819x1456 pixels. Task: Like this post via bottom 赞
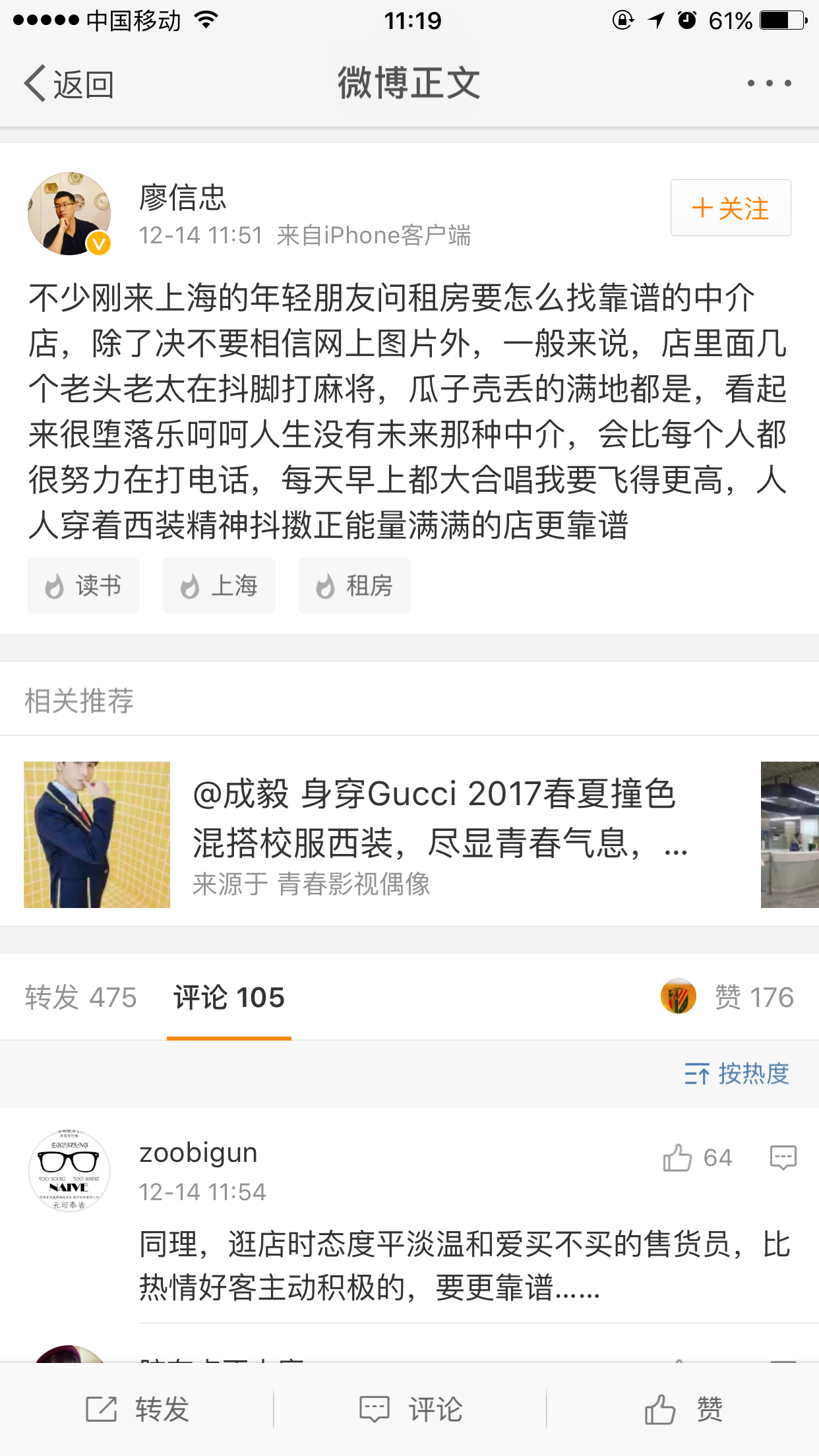(683, 1410)
